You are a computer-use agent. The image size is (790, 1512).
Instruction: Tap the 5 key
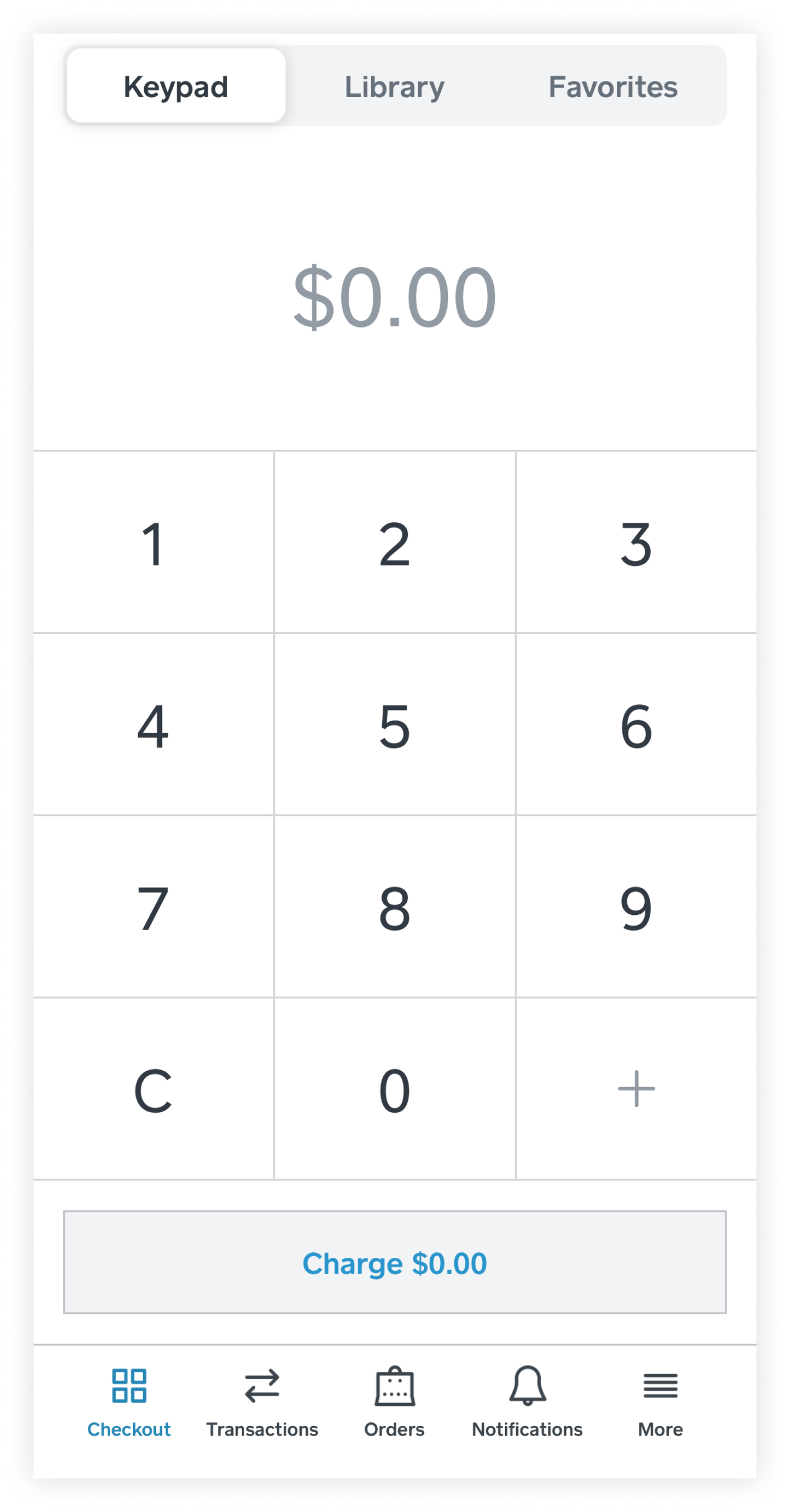coord(394,724)
